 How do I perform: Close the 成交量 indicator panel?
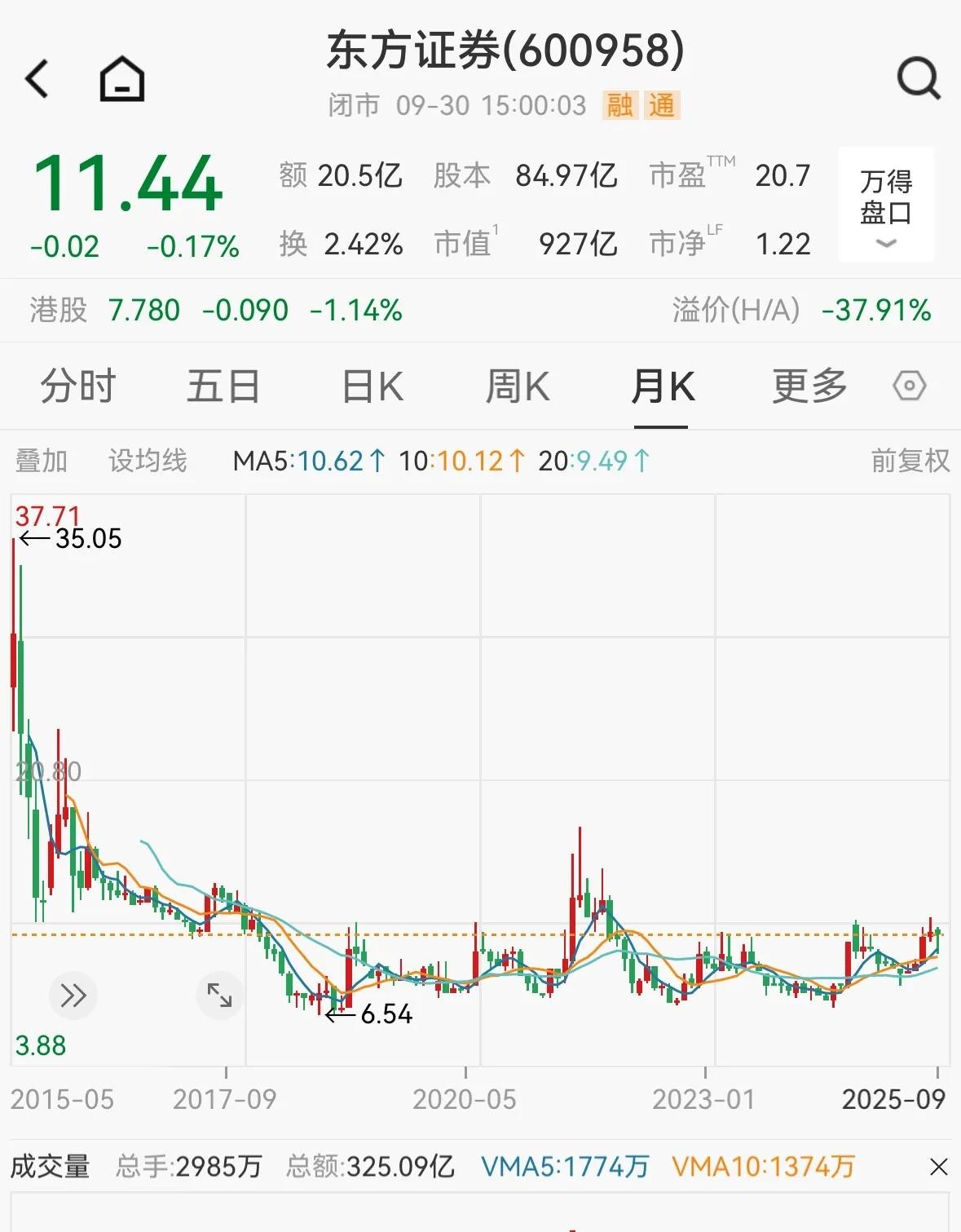938,1167
